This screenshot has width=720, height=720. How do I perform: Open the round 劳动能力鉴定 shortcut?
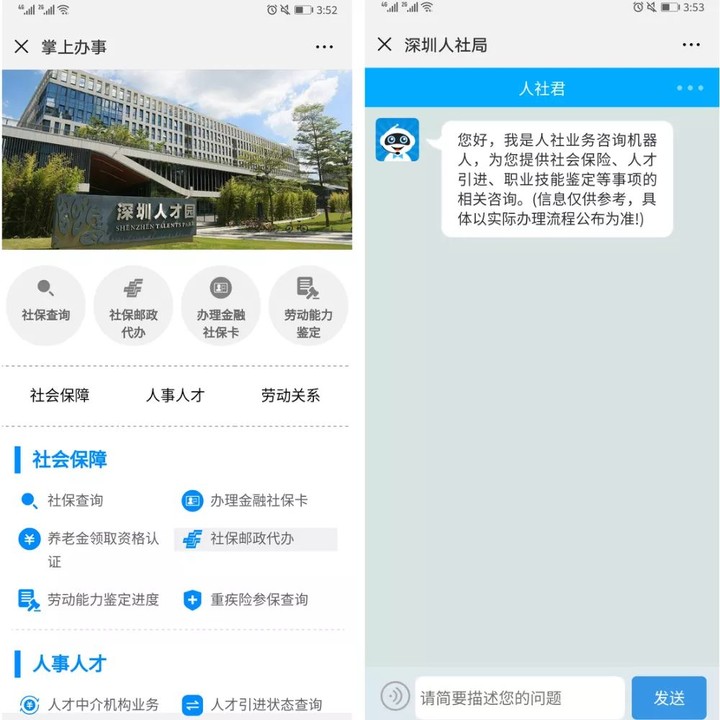coord(308,304)
